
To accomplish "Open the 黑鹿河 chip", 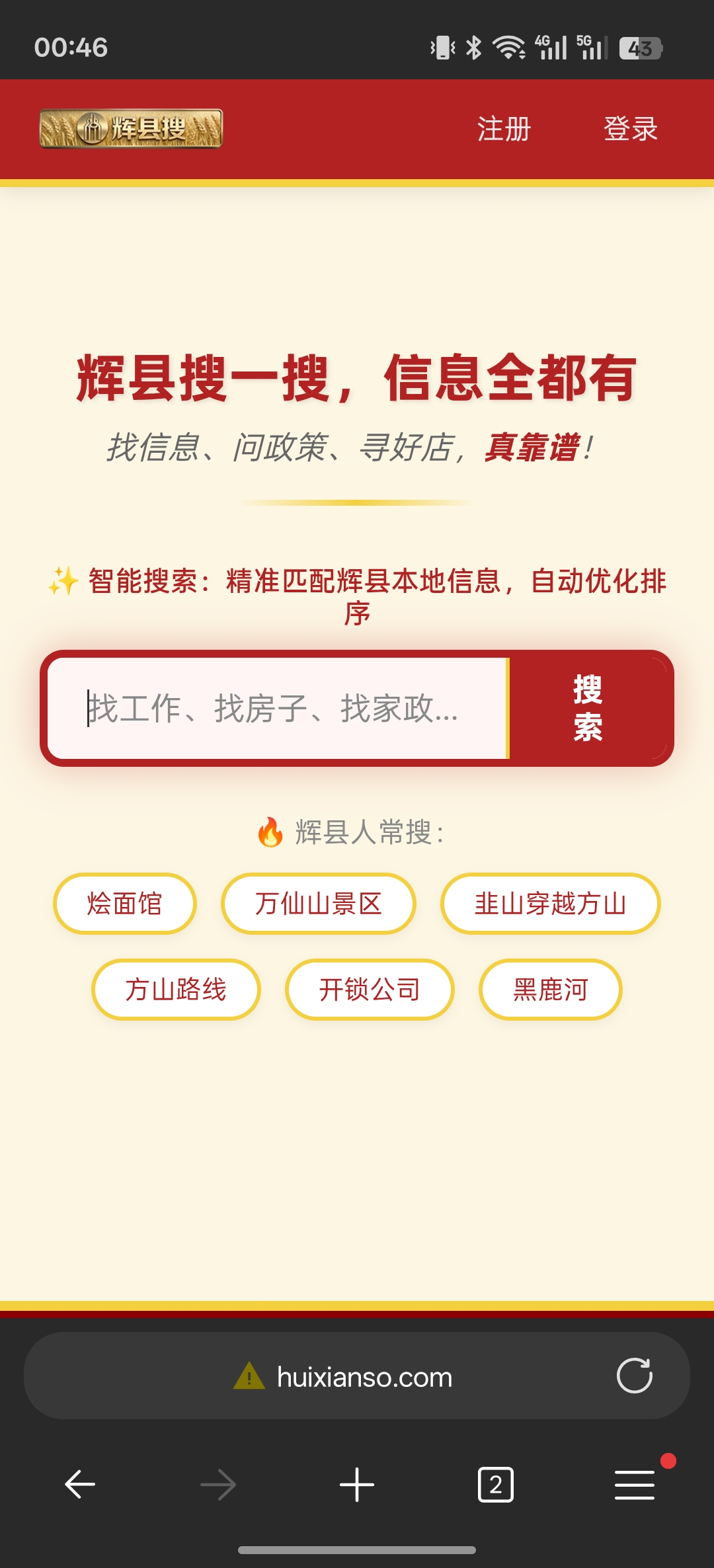I will pos(550,990).
